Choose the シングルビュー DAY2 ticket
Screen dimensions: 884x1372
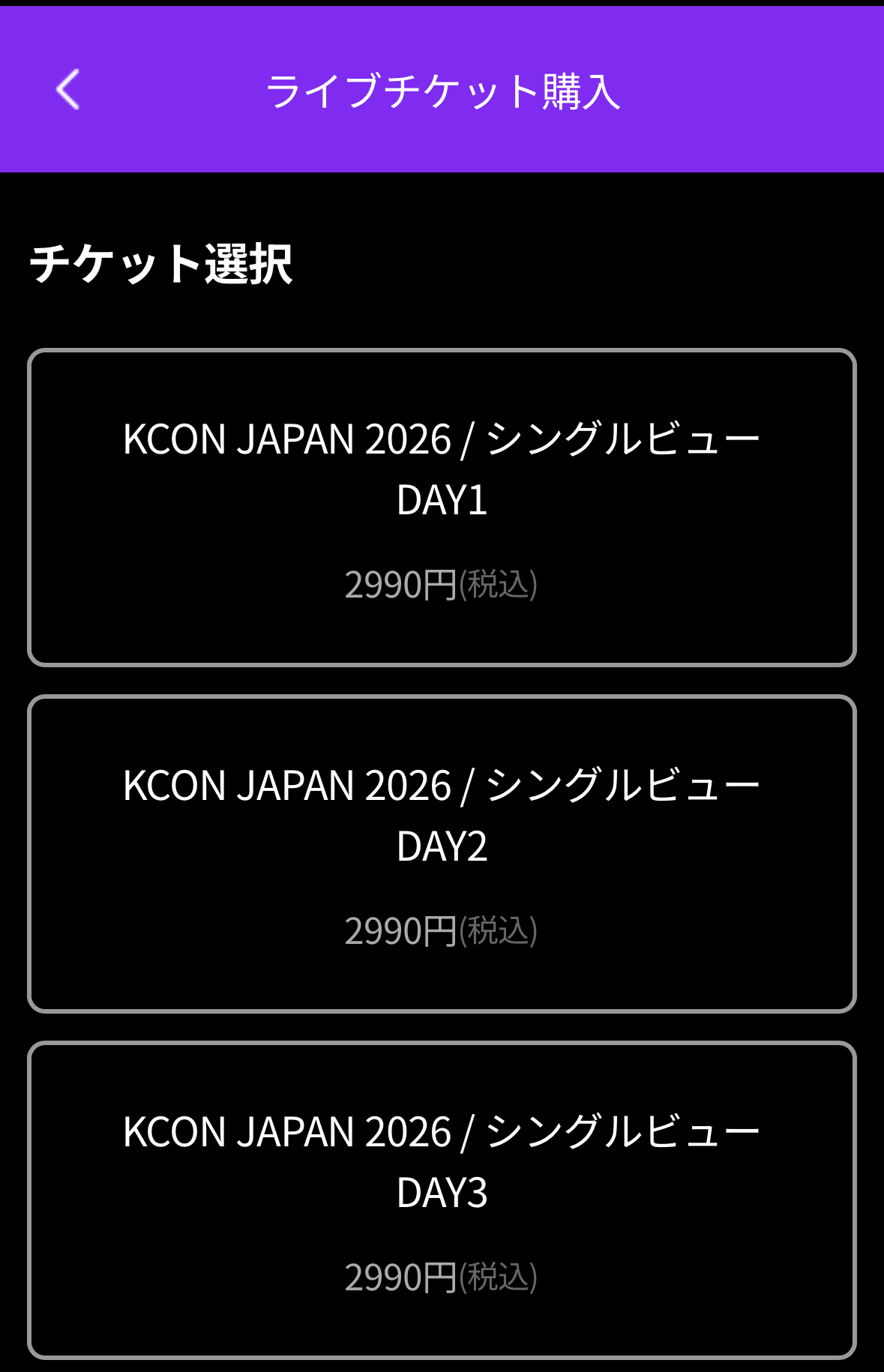point(442,854)
